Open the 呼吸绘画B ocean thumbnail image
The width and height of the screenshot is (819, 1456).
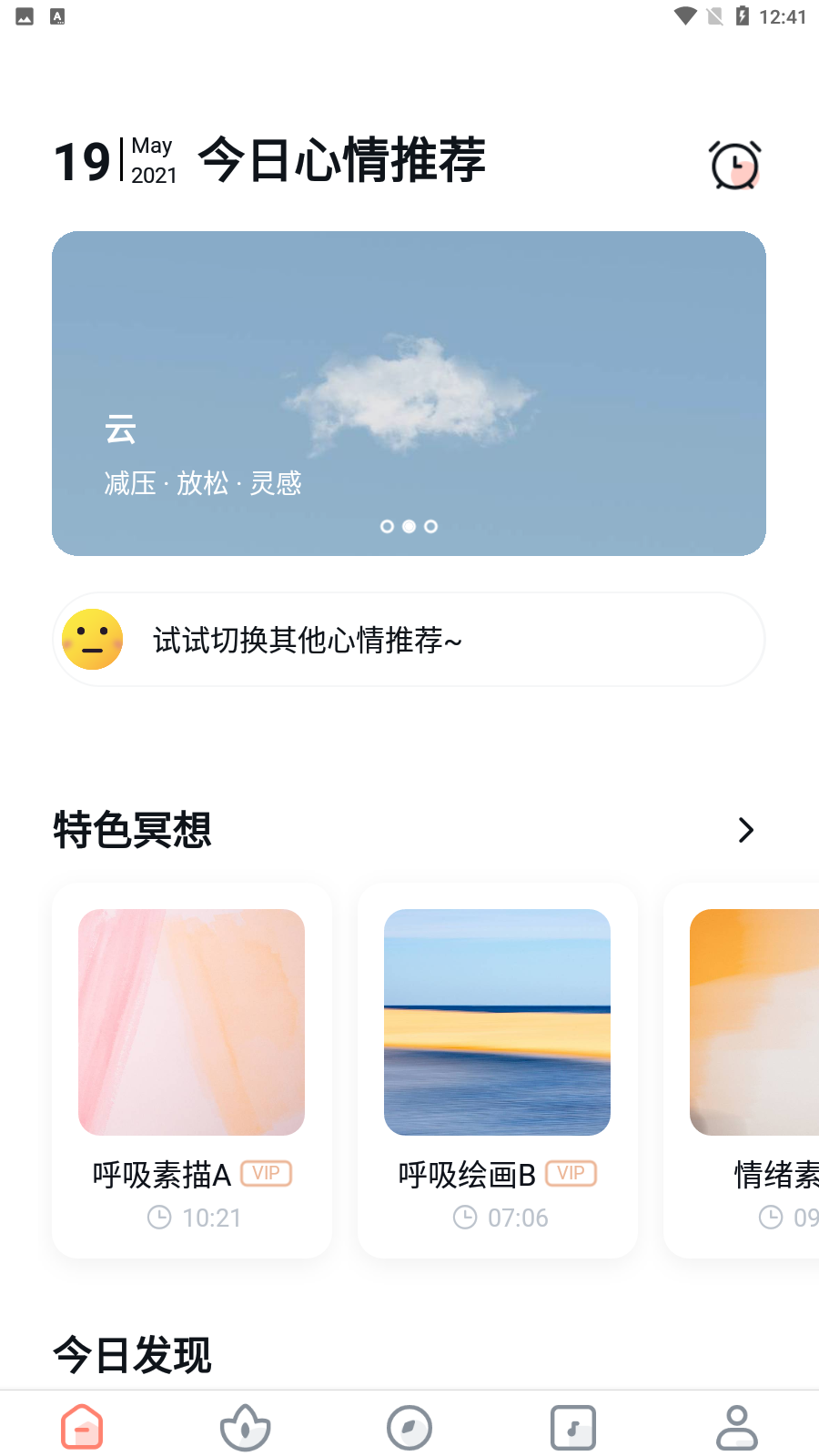497,1022
